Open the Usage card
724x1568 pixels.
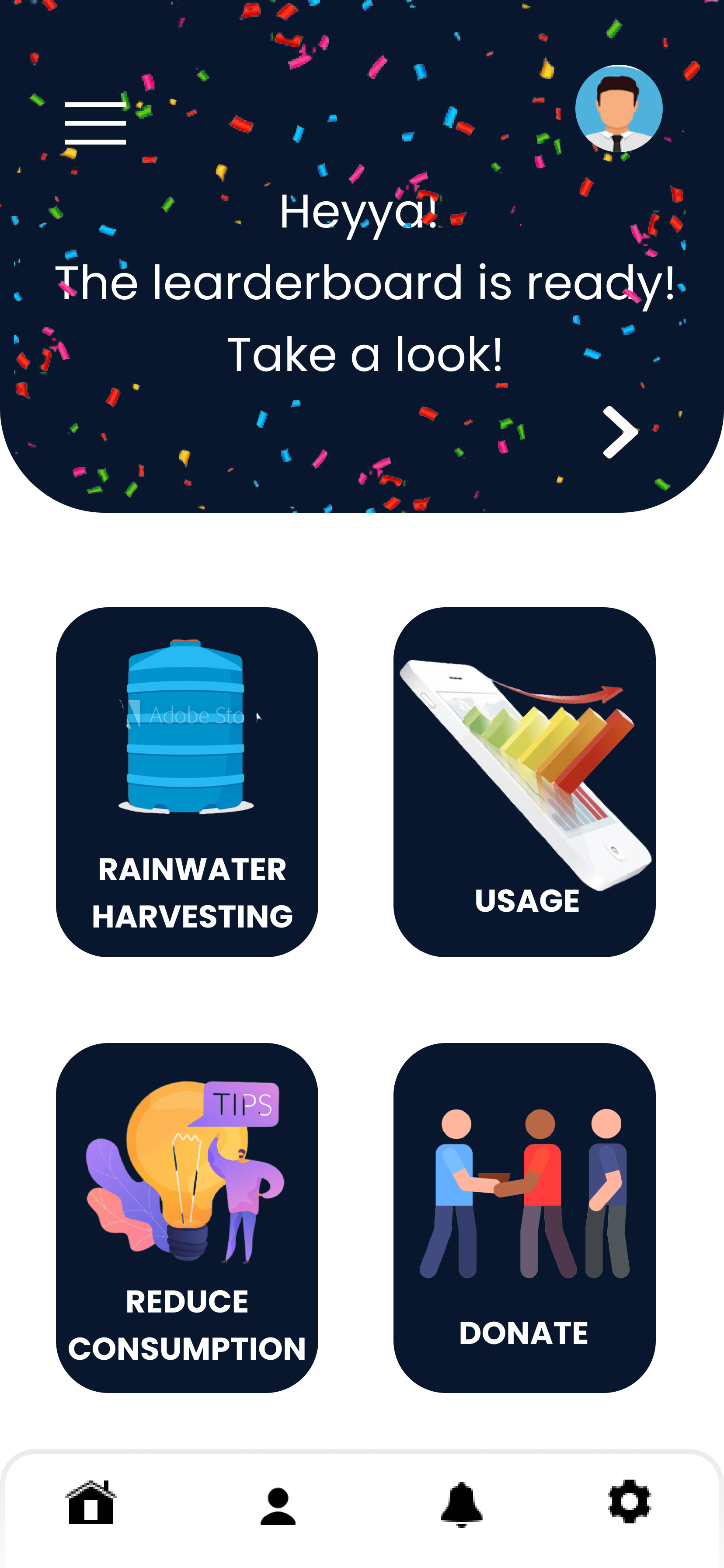[x=524, y=781]
